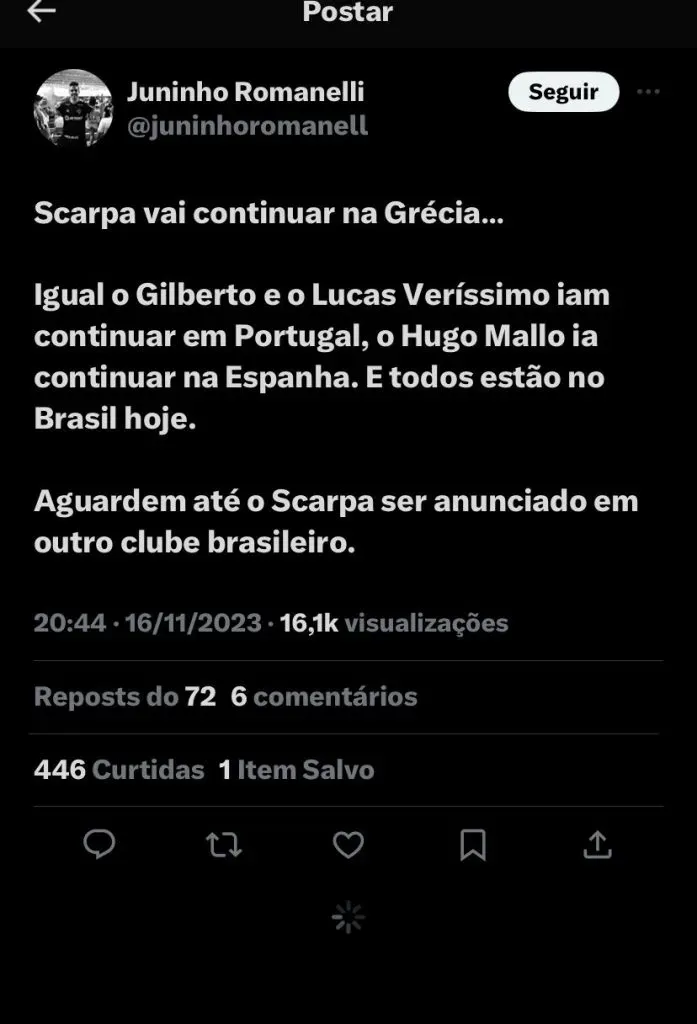Repost this post
The width and height of the screenshot is (697, 1024).
click(223, 845)
